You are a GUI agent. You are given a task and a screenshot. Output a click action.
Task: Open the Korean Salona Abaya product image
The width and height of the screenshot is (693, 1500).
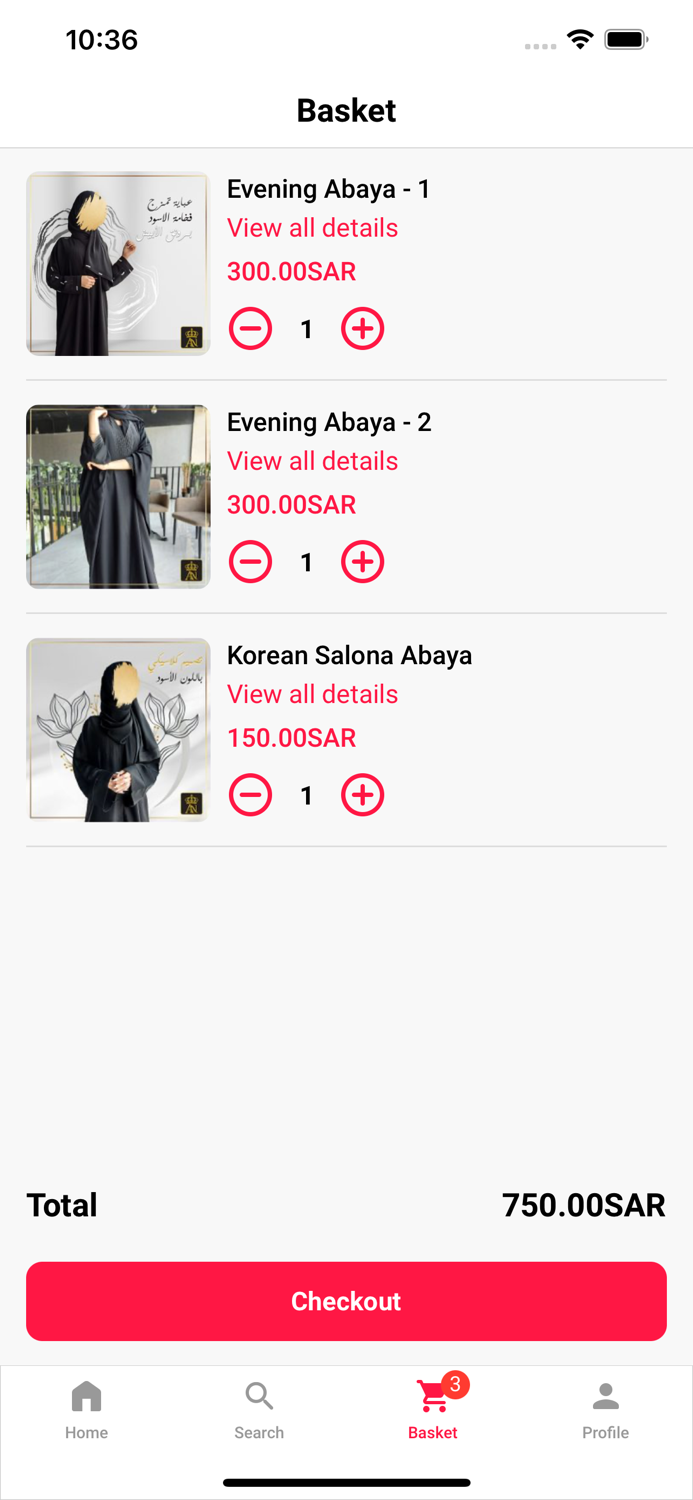click(118, 730)
